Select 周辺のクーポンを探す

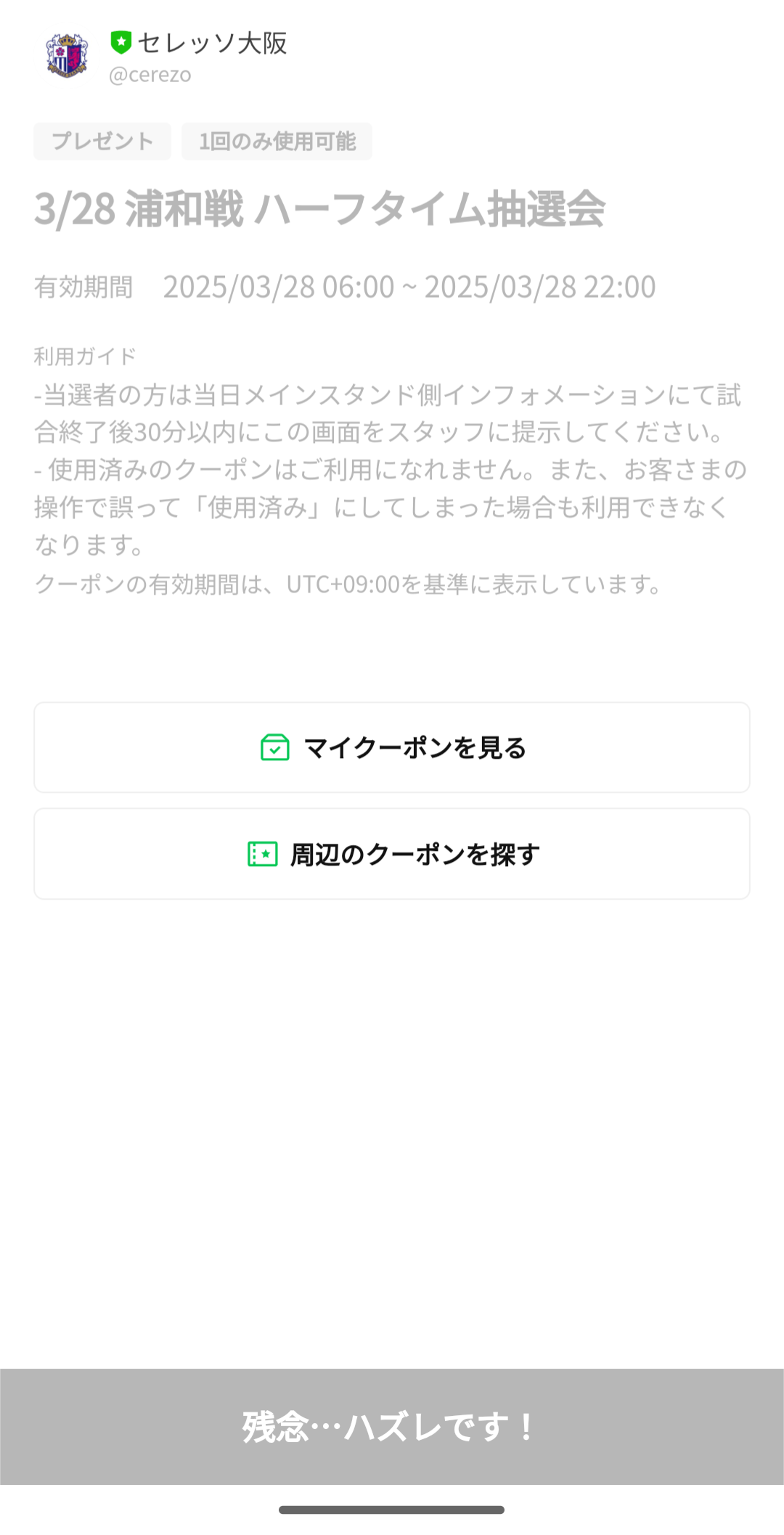pos(392,854)
